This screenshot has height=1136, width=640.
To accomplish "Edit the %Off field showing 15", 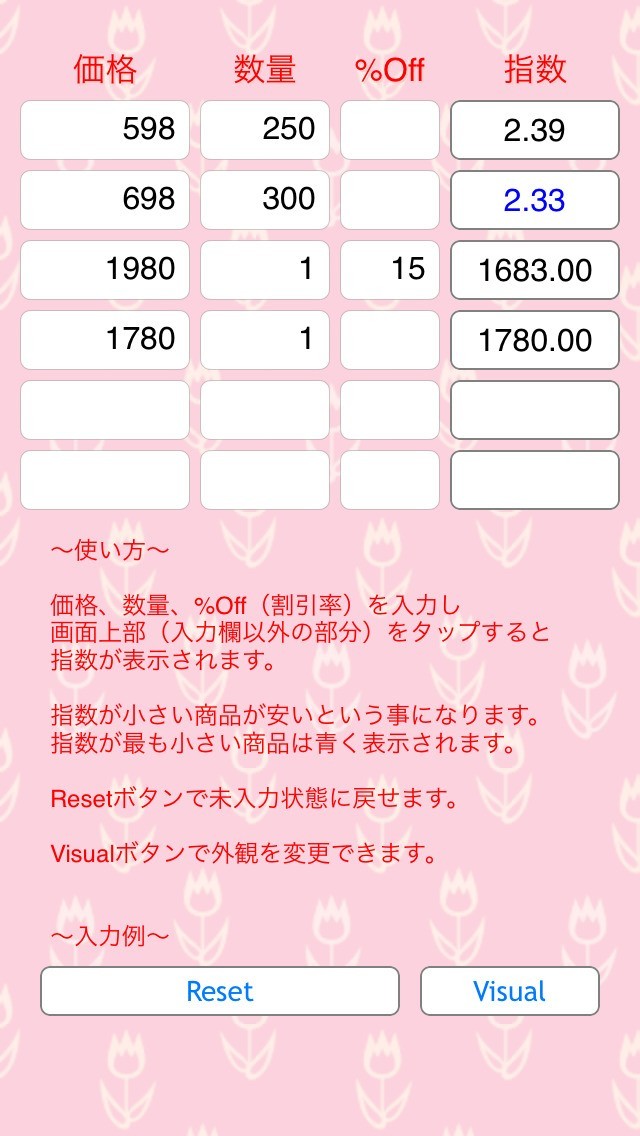I will point(390,270).
